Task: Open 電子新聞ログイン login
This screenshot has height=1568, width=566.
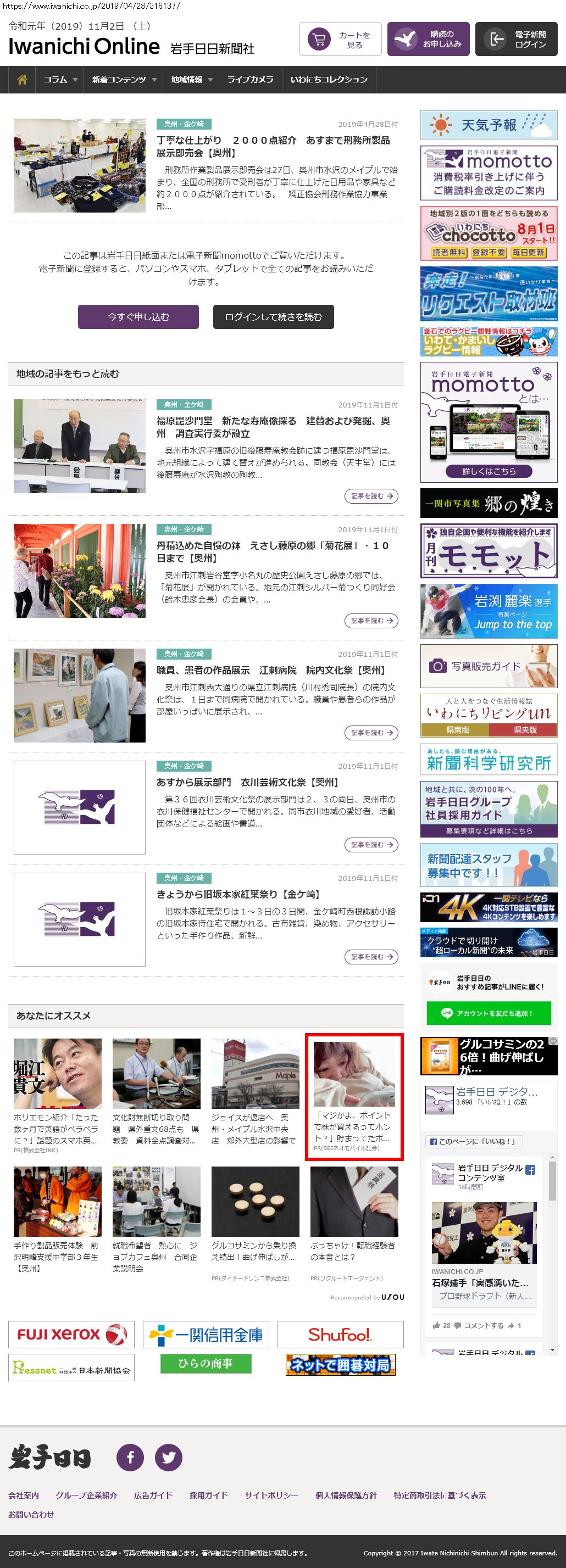Action: pyautogui.click(x=517, y=40)
